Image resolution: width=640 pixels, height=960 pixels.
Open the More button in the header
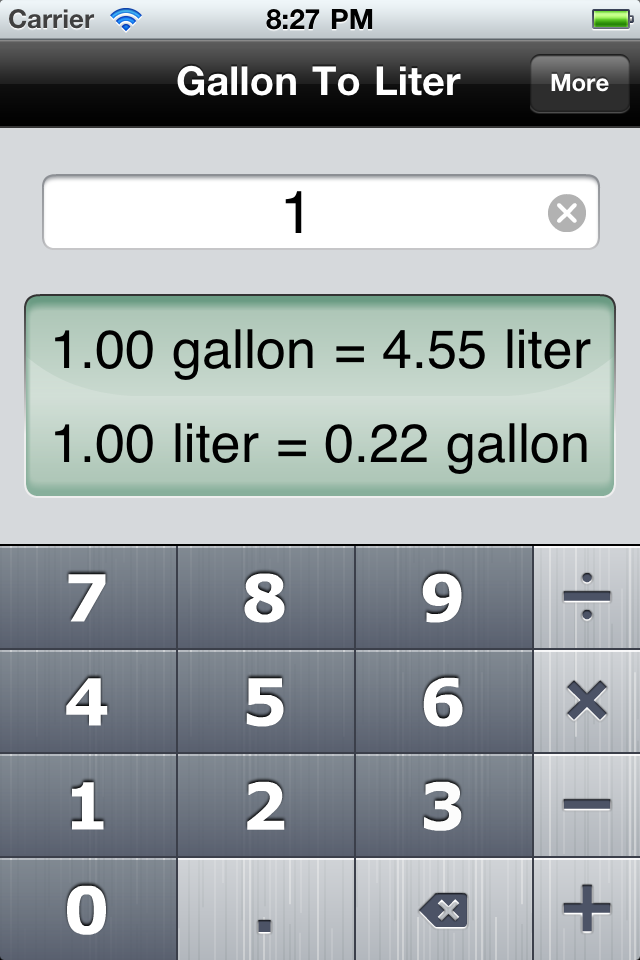[579, 83]
